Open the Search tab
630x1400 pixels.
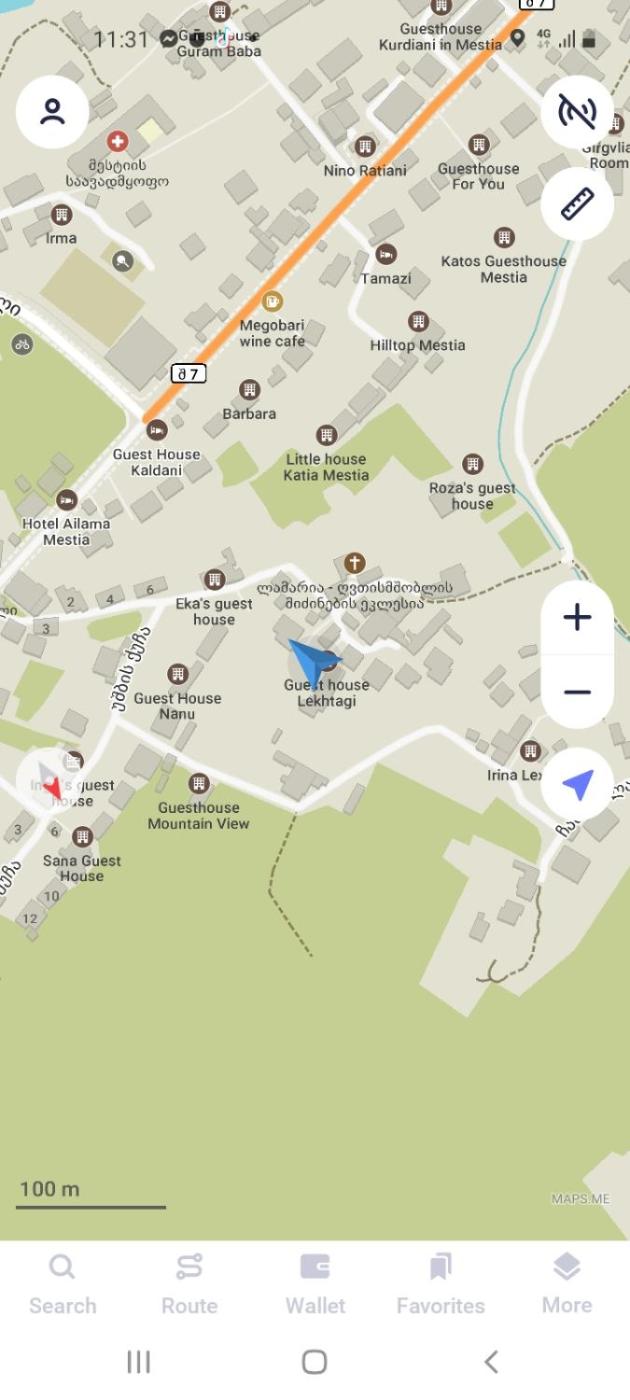62,1284
